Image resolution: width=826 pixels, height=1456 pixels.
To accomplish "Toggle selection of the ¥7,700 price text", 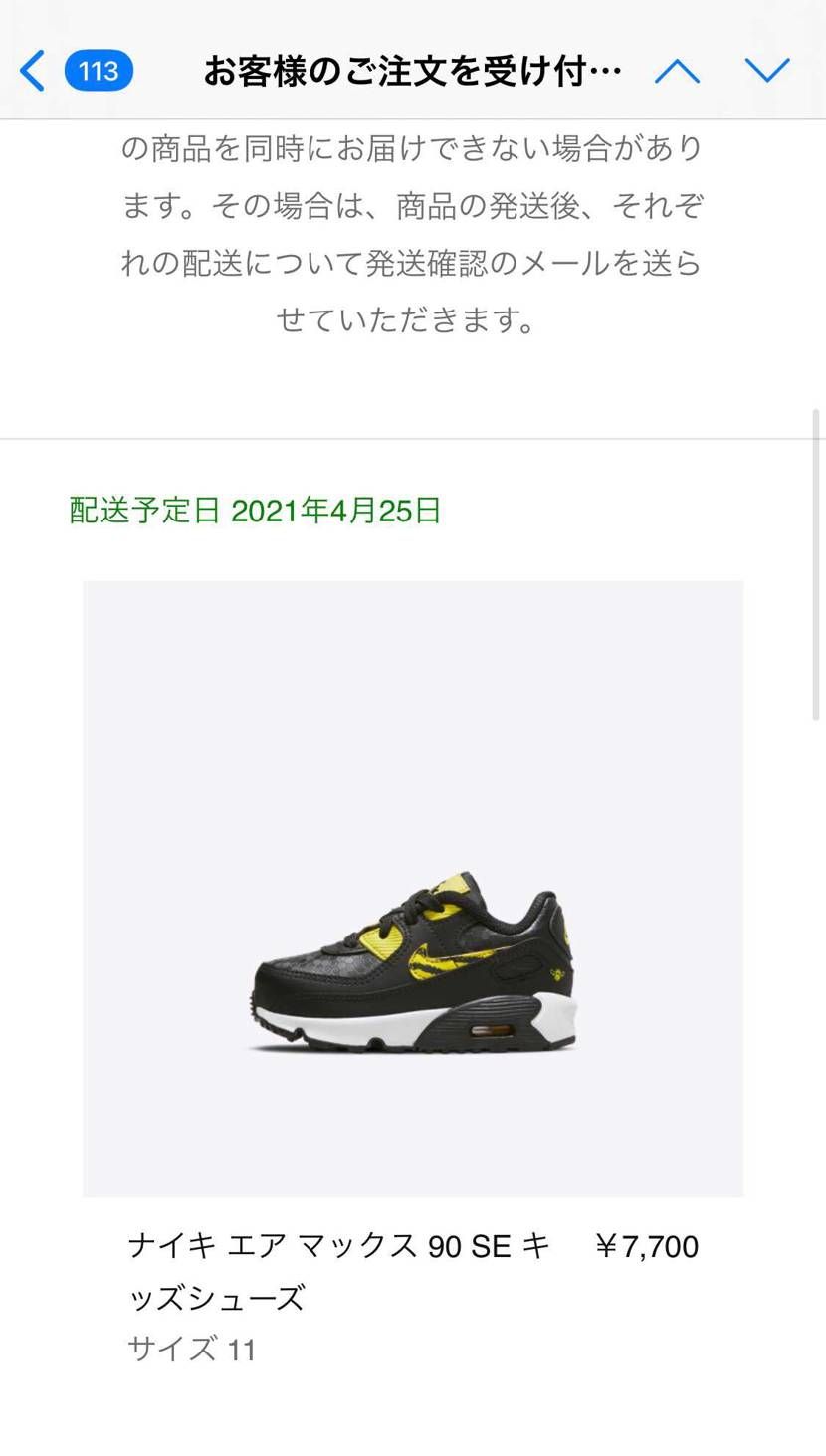I will click(645, 1246).
